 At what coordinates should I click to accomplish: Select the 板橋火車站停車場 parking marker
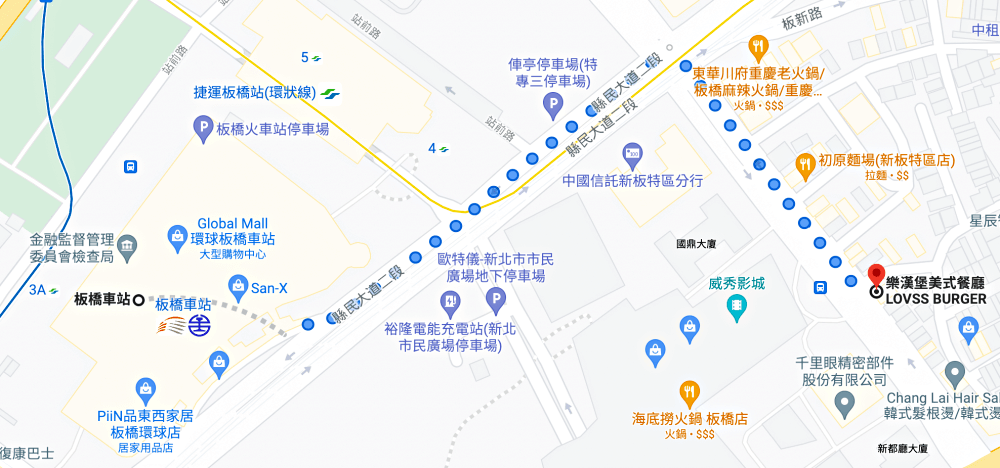[203, 126]
